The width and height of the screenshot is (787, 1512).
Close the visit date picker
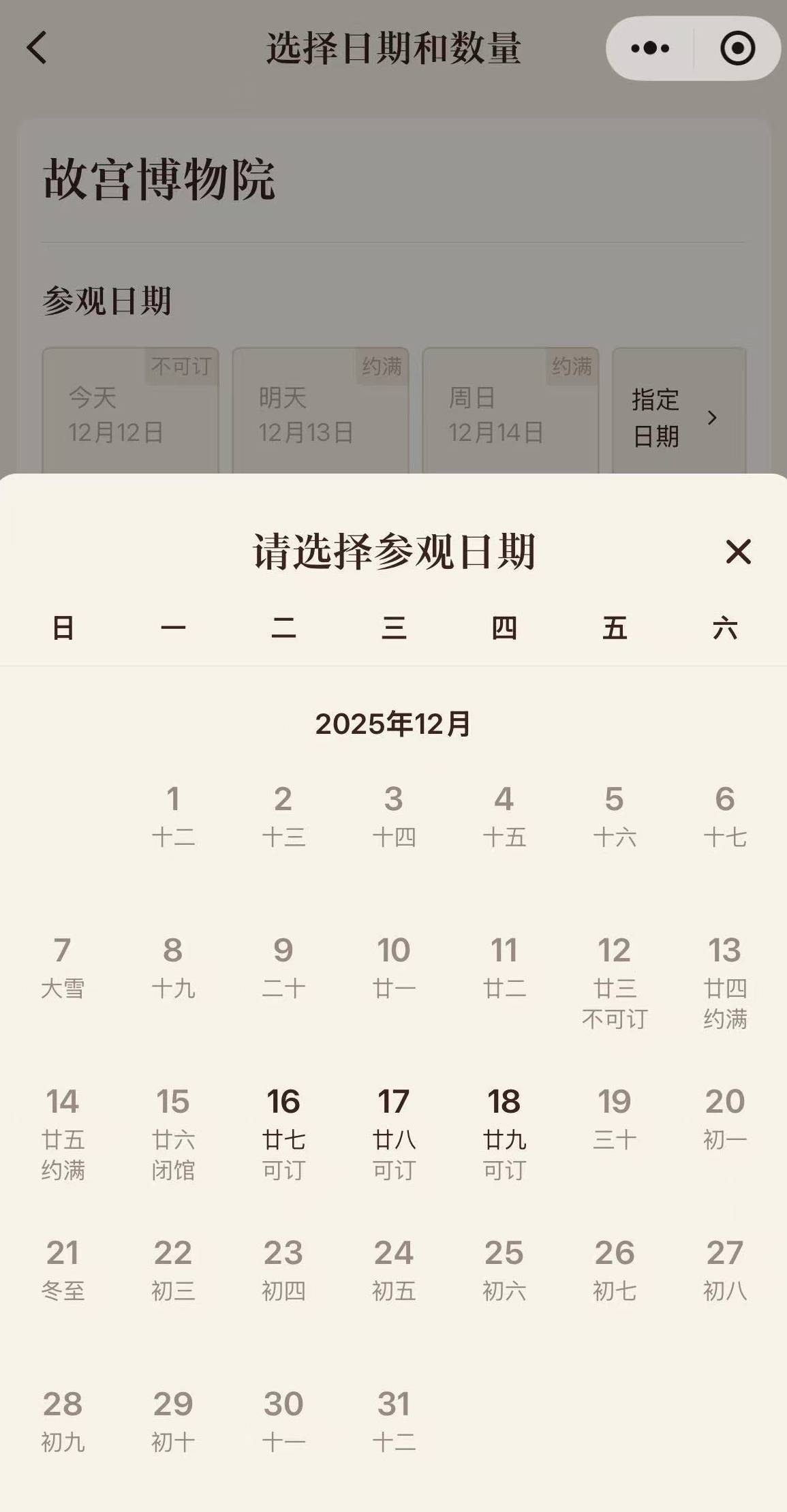coord(738,551)
